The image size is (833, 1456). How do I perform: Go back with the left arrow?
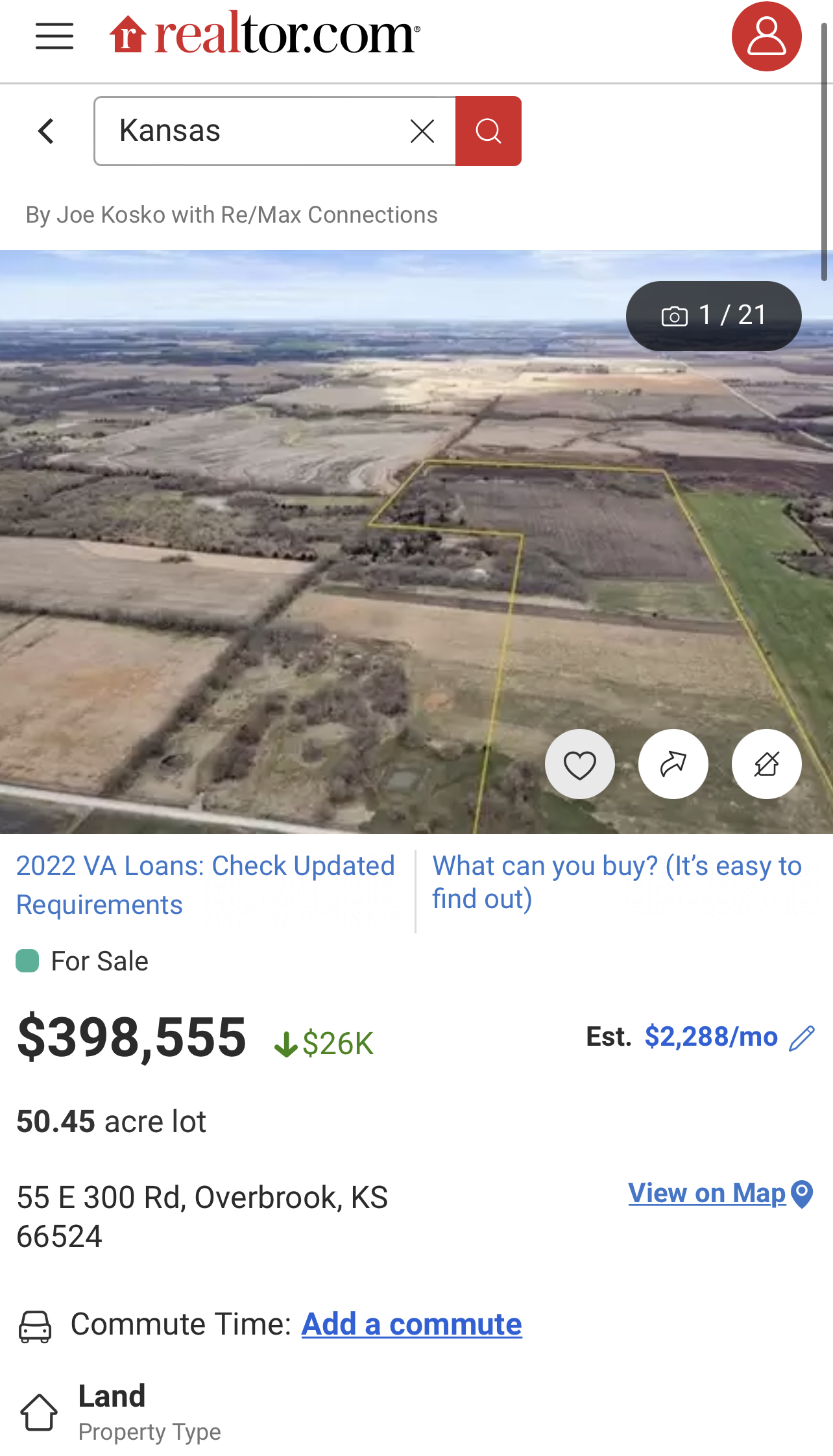46,131
